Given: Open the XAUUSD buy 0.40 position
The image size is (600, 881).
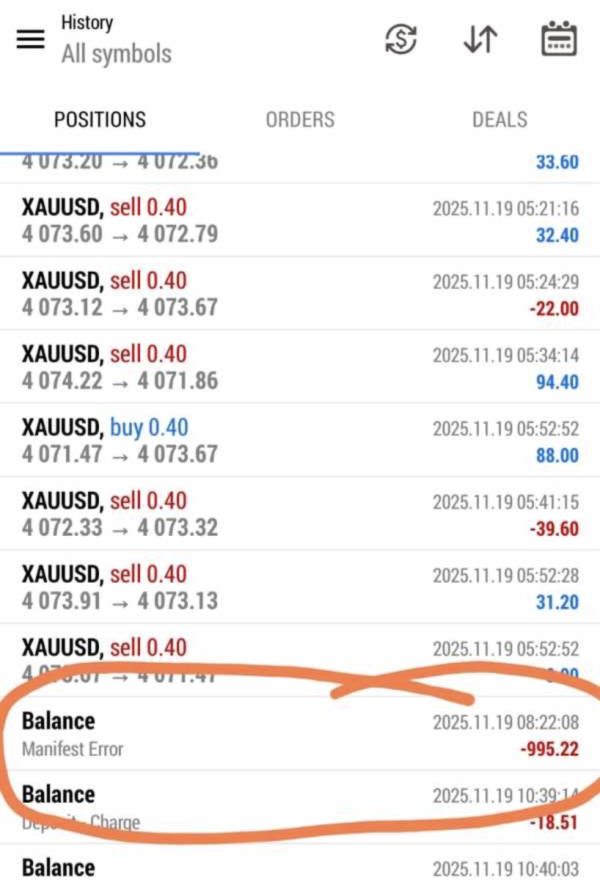Looking at the screenshot, I should tap(300, 441).
